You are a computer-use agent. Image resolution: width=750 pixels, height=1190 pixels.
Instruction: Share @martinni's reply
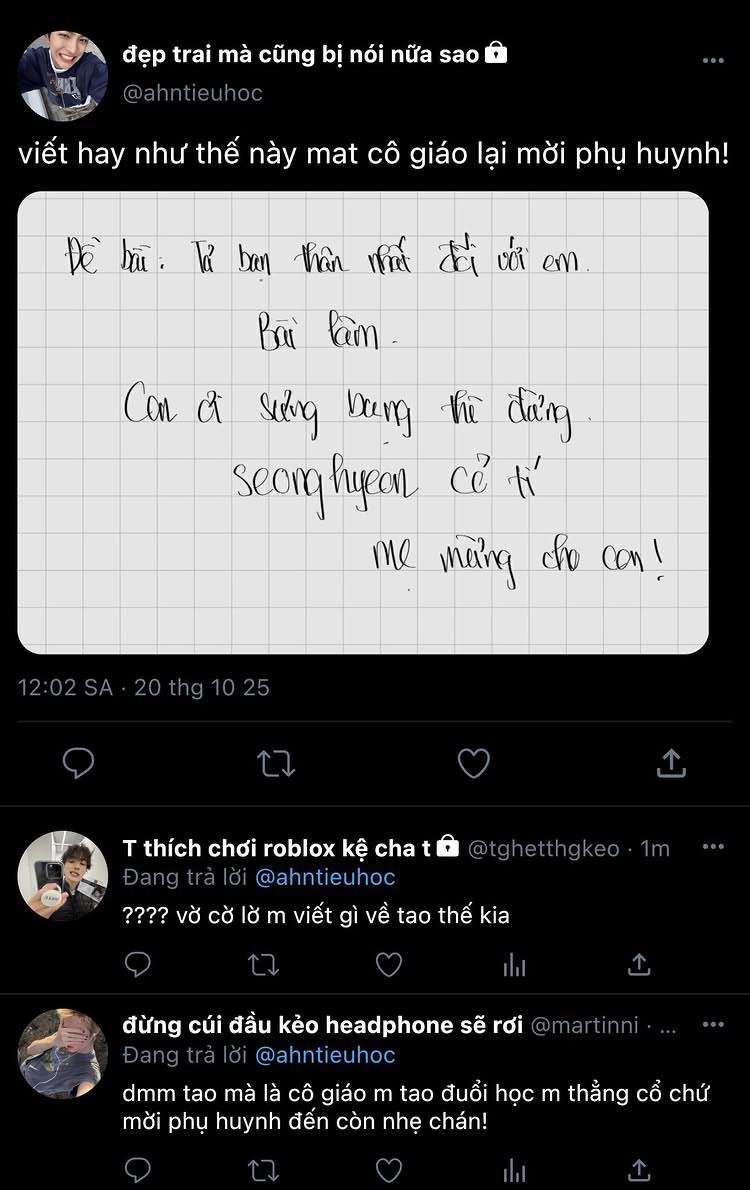point(639,1170)
